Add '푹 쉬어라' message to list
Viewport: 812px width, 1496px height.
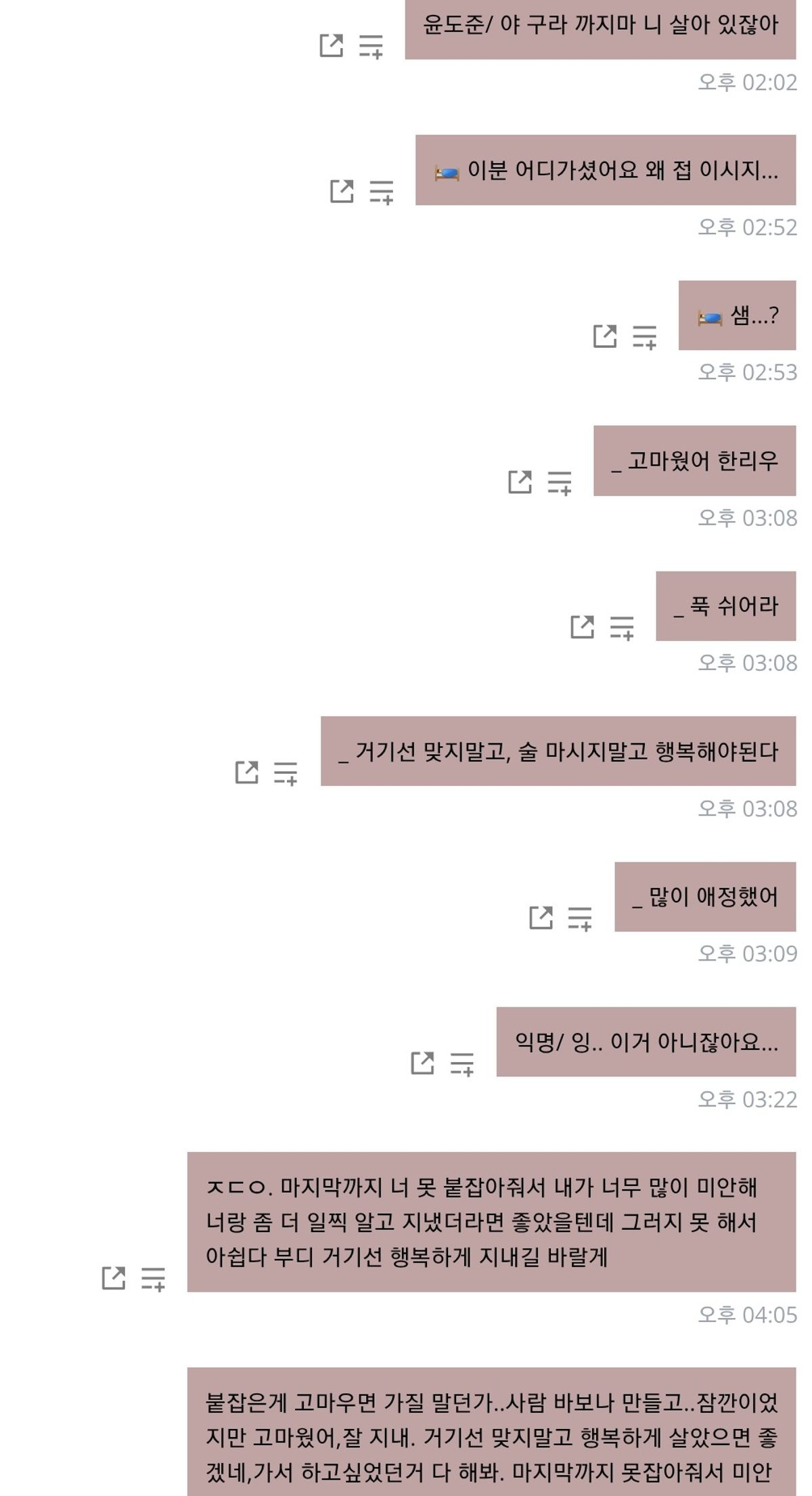pos(622,628)
